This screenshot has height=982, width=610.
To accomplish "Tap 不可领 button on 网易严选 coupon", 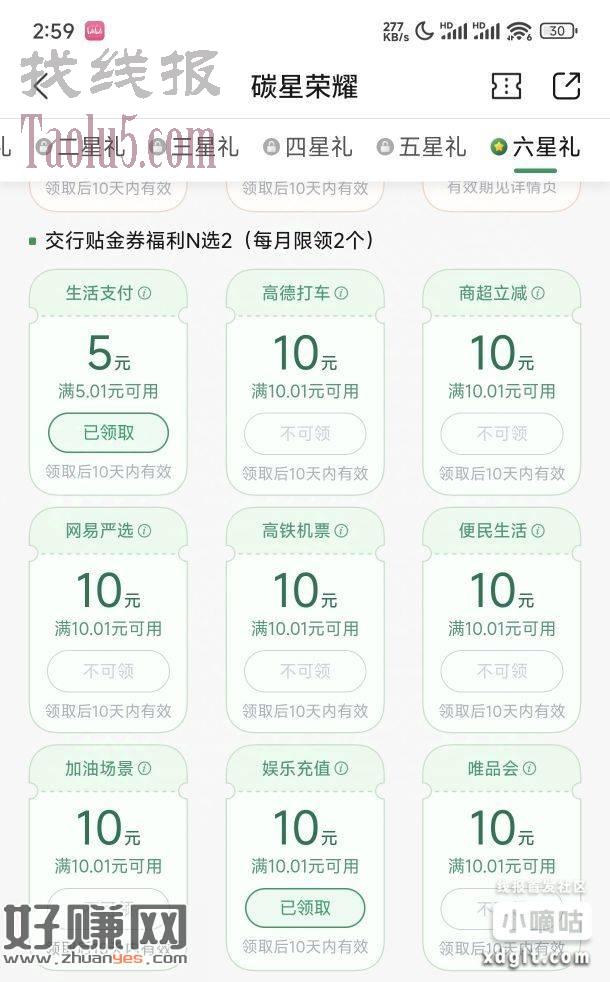I will point(108,671).
